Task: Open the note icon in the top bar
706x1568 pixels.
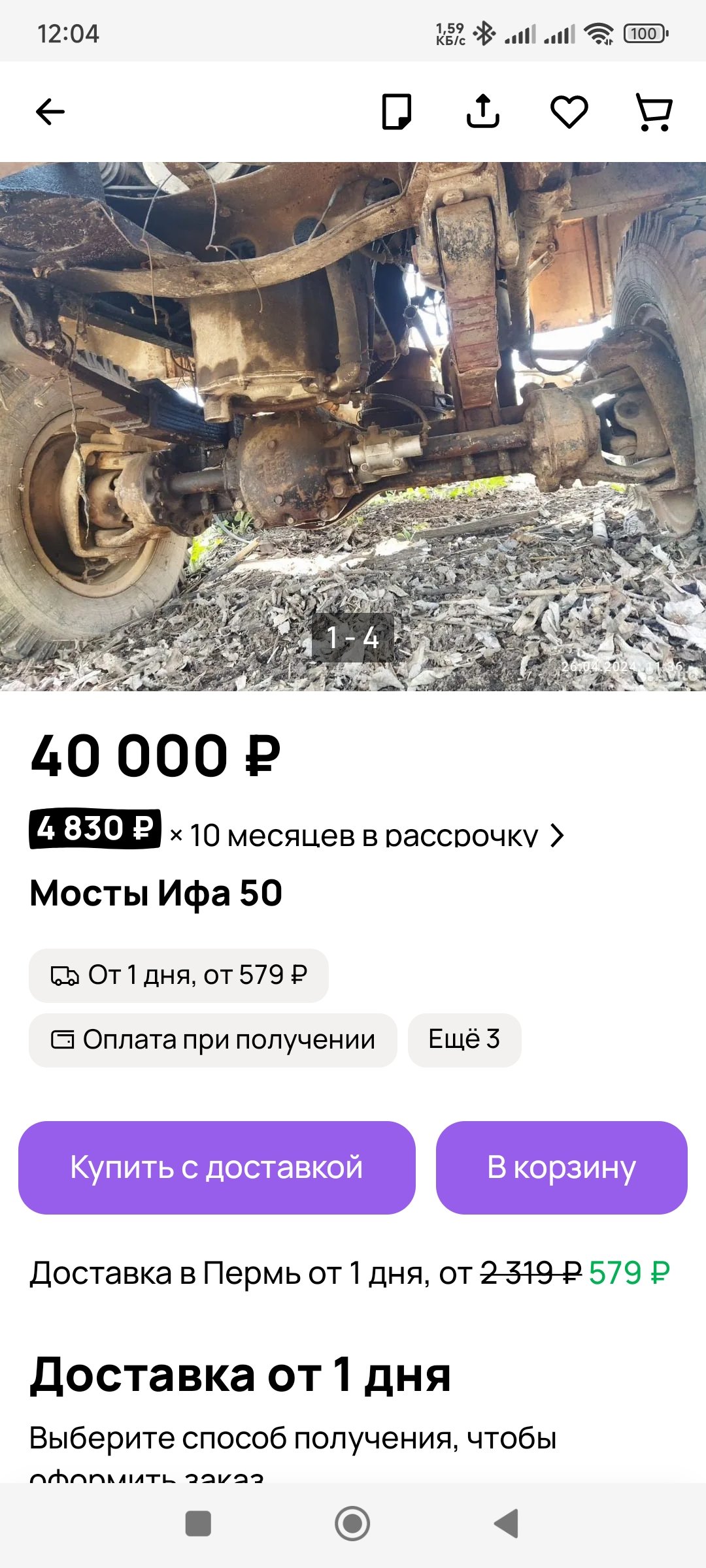Action: coord(397,112)
